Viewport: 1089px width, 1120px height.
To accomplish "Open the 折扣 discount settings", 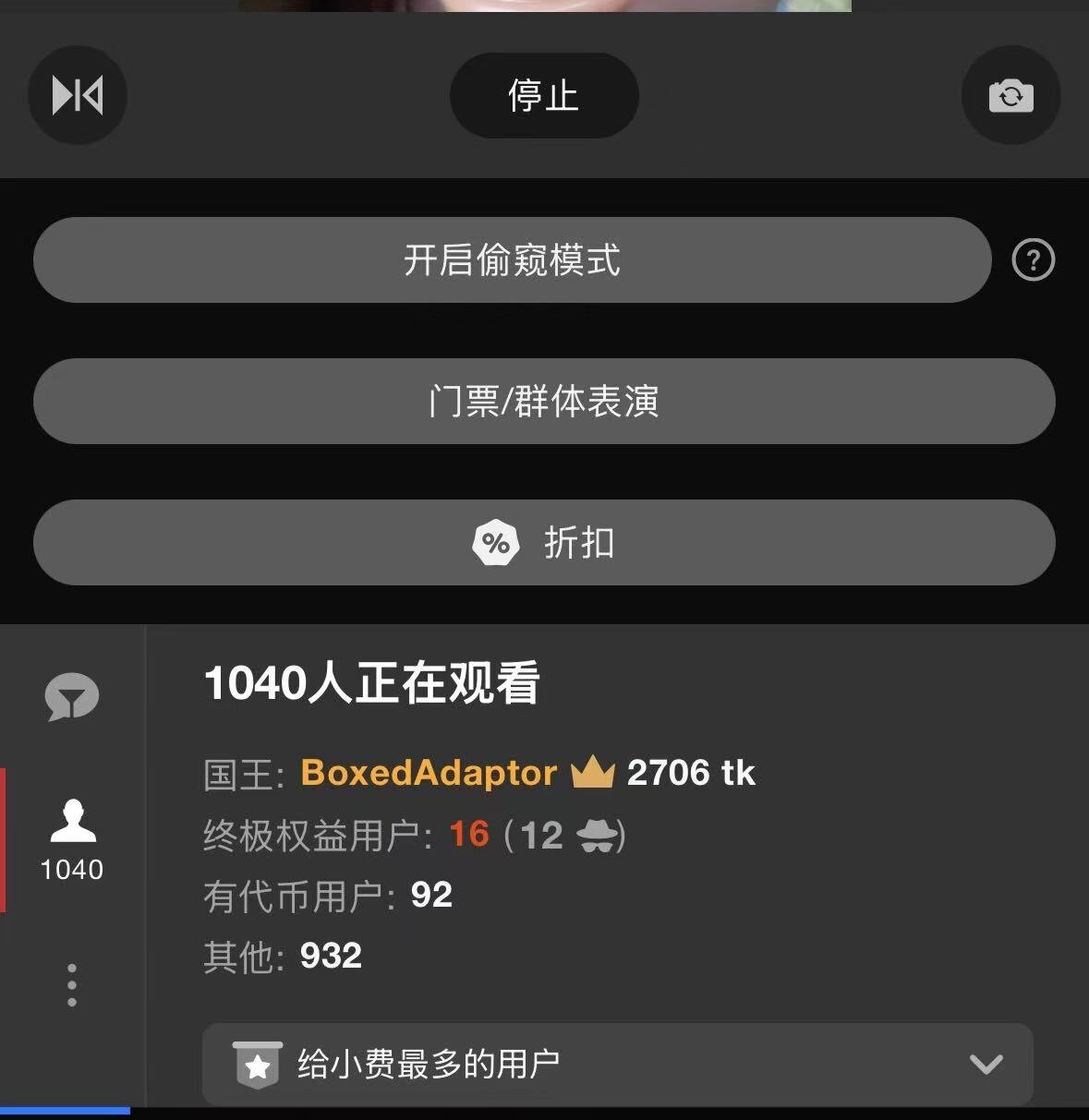I will point(543,543).
